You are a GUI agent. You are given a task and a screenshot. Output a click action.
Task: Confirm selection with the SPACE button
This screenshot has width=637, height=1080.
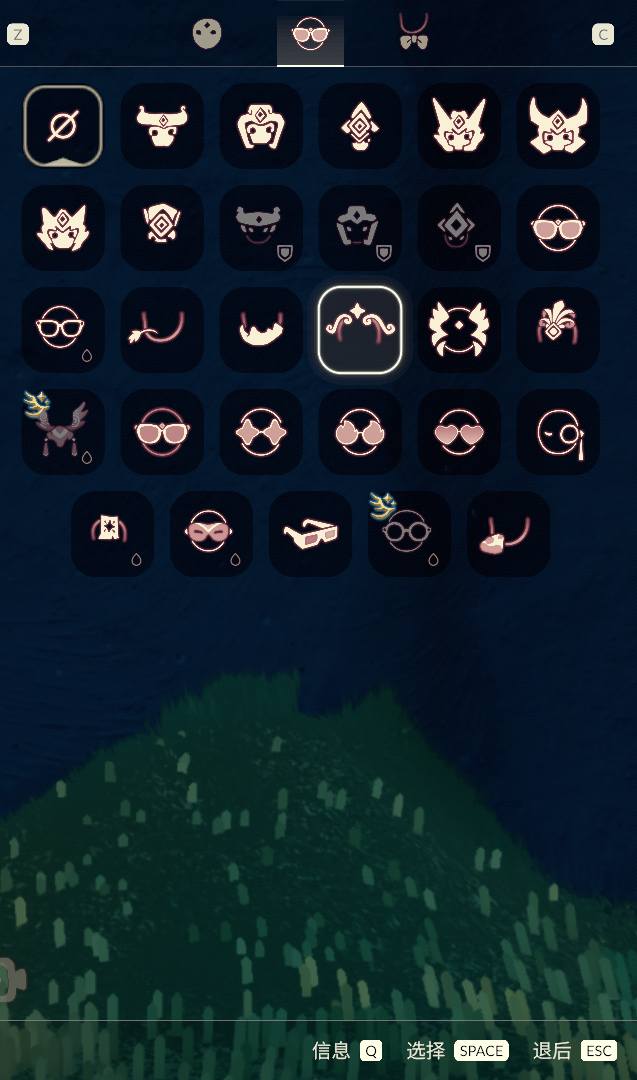pyautogui.click(x=481, y=1051)
